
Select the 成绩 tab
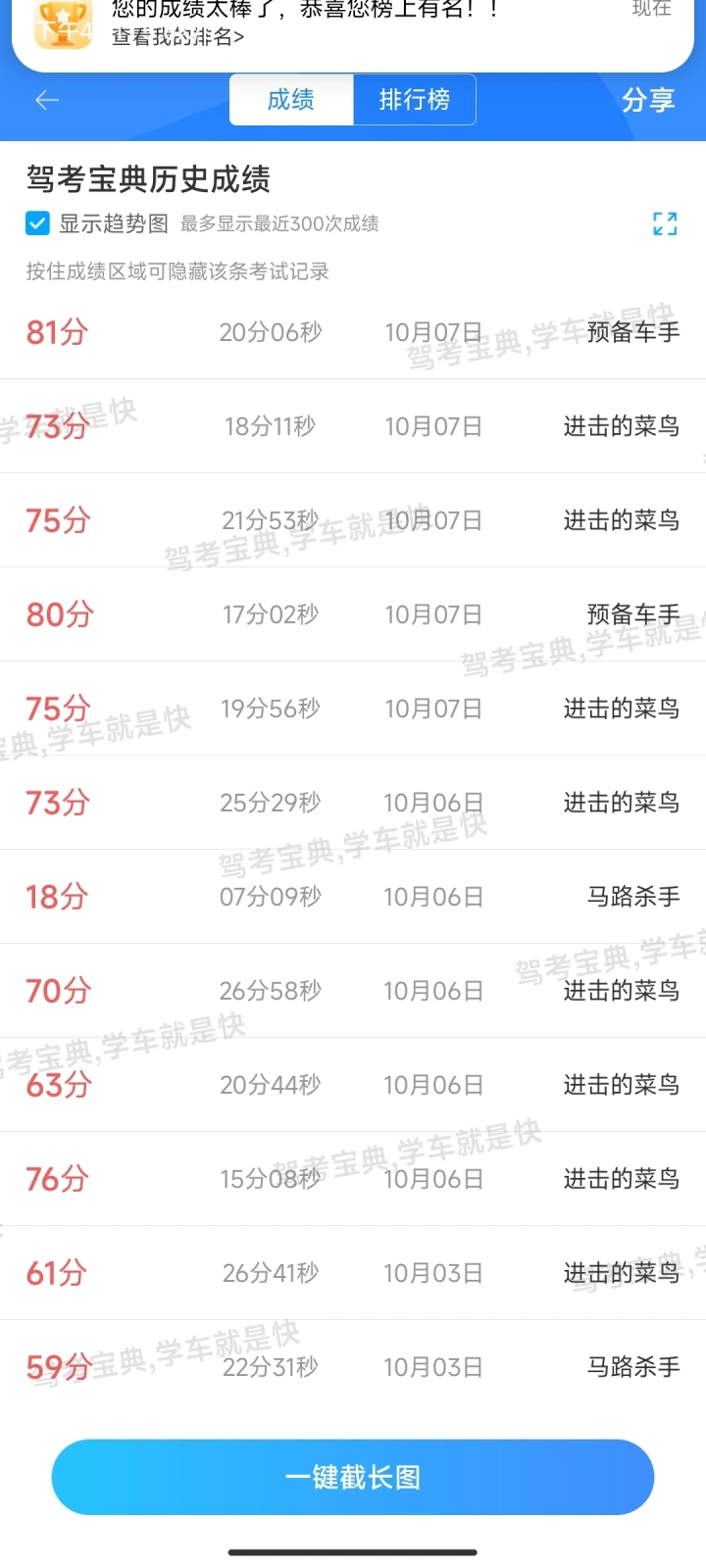click(x=291, y=100)
